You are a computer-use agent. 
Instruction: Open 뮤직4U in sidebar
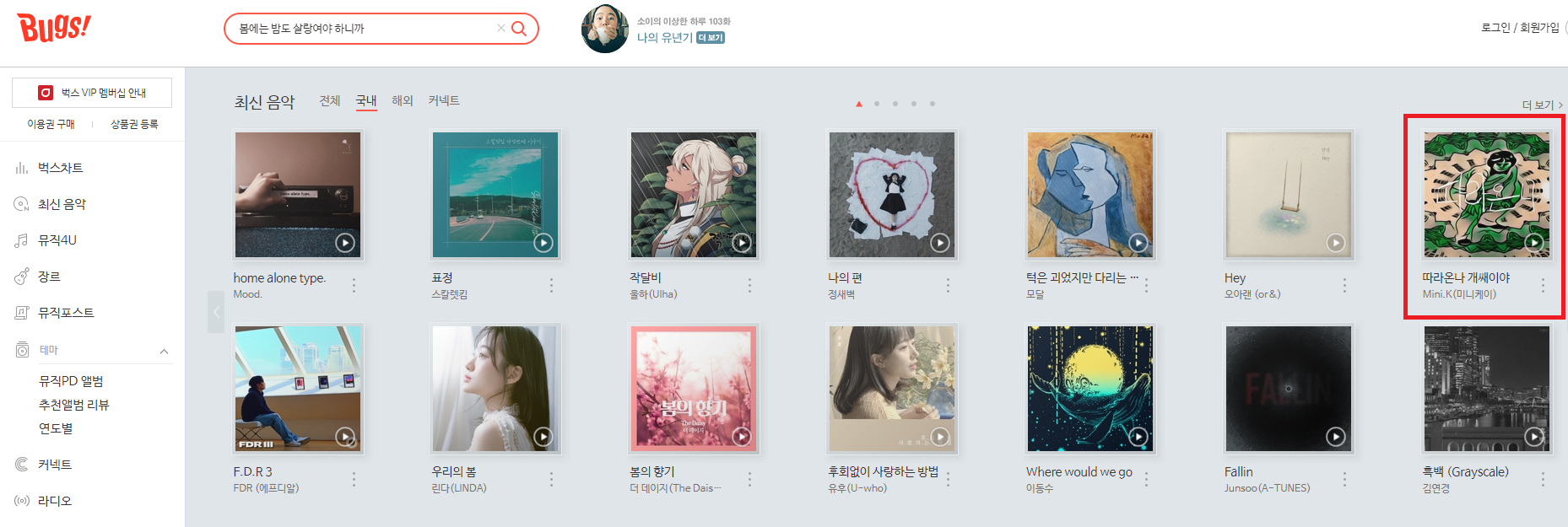[x=57, y=240]
